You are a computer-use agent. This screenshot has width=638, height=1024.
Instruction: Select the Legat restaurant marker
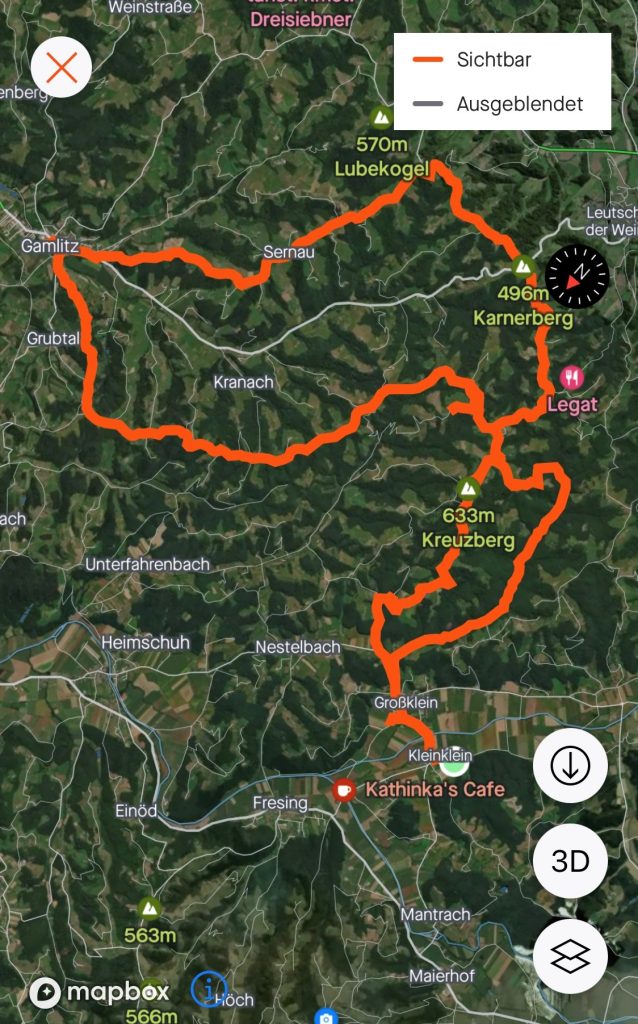pos(572,378)
